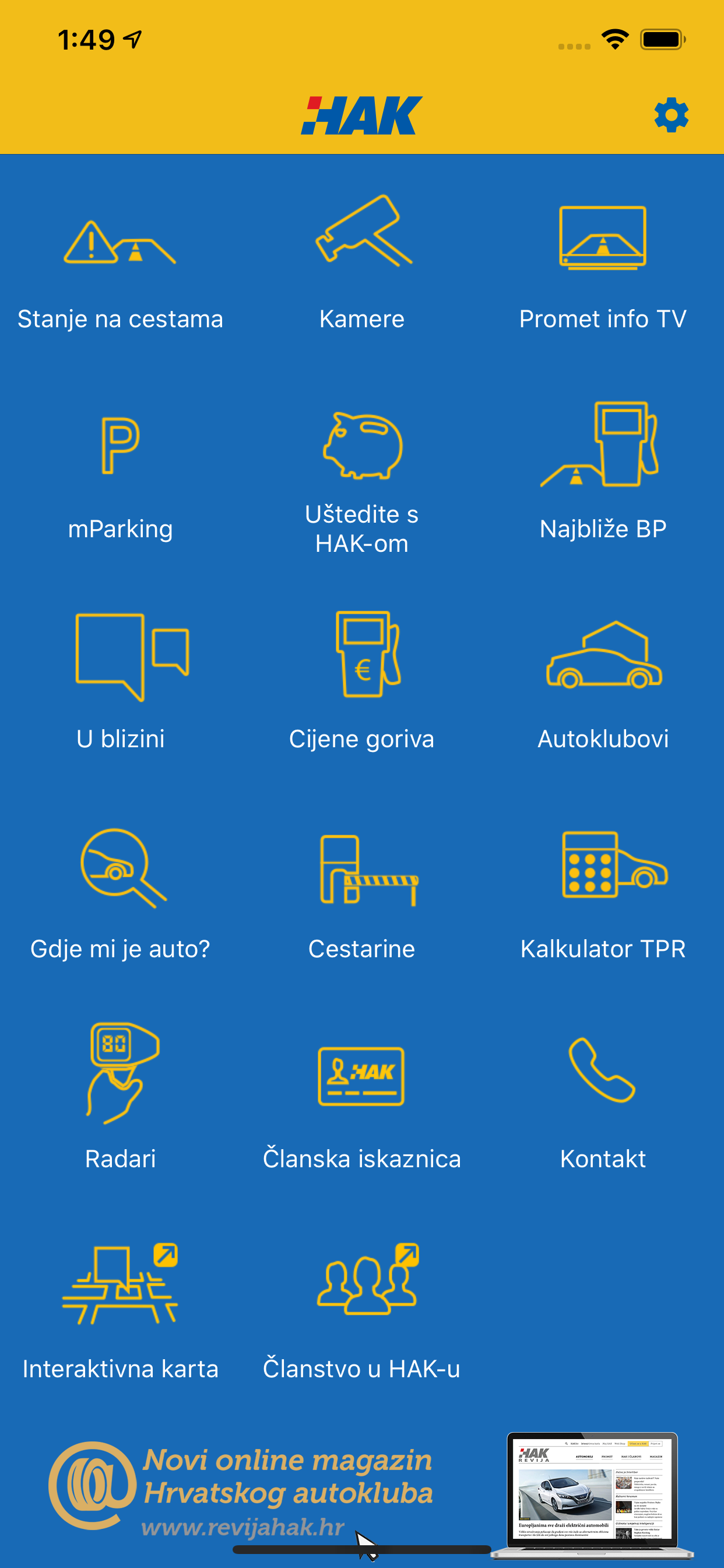The image size is (724, 1568).
Task: Show Članska iskaznica membership card icon
Action: click(x=362, y=1077)
